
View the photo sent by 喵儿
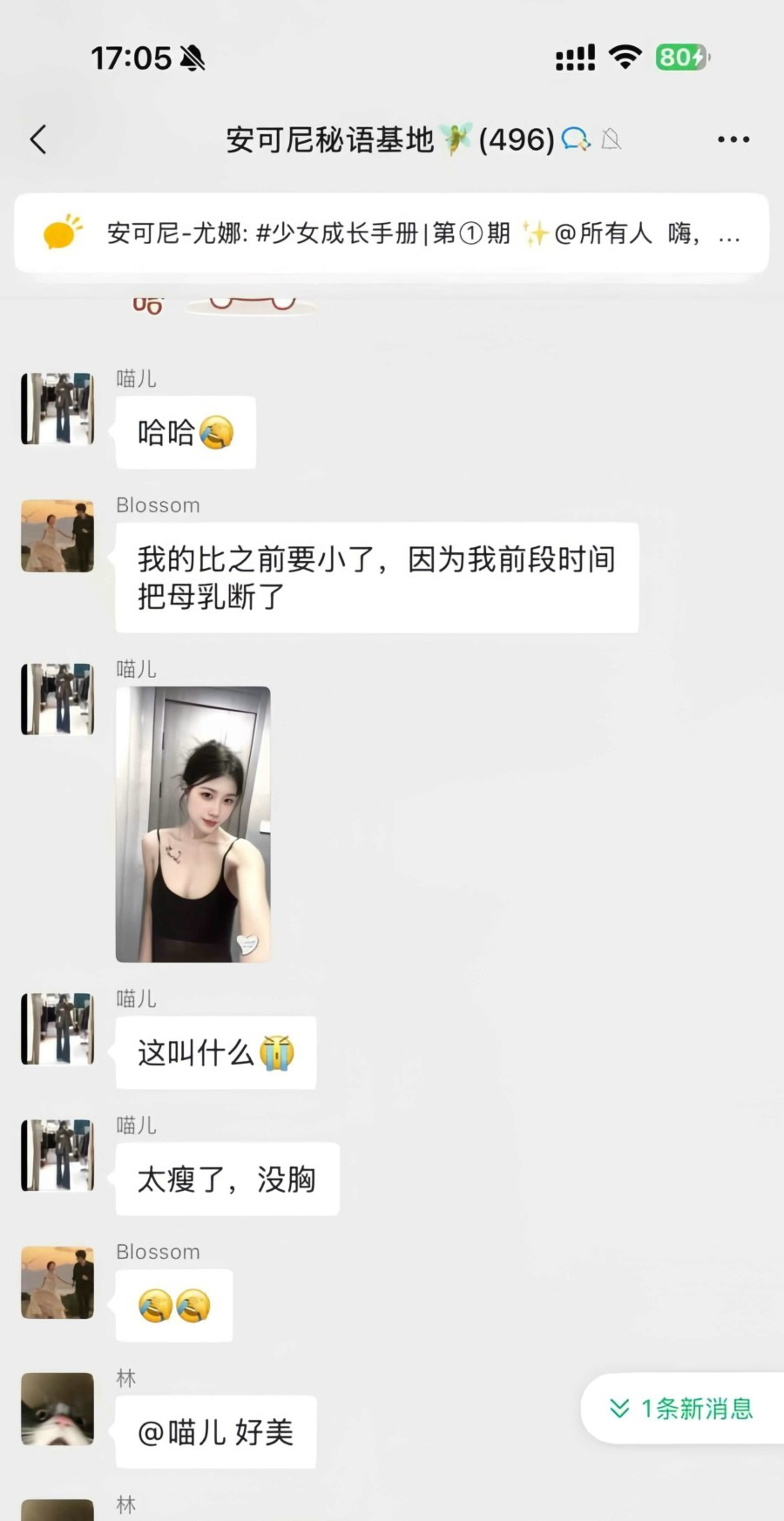pos(193,824)
